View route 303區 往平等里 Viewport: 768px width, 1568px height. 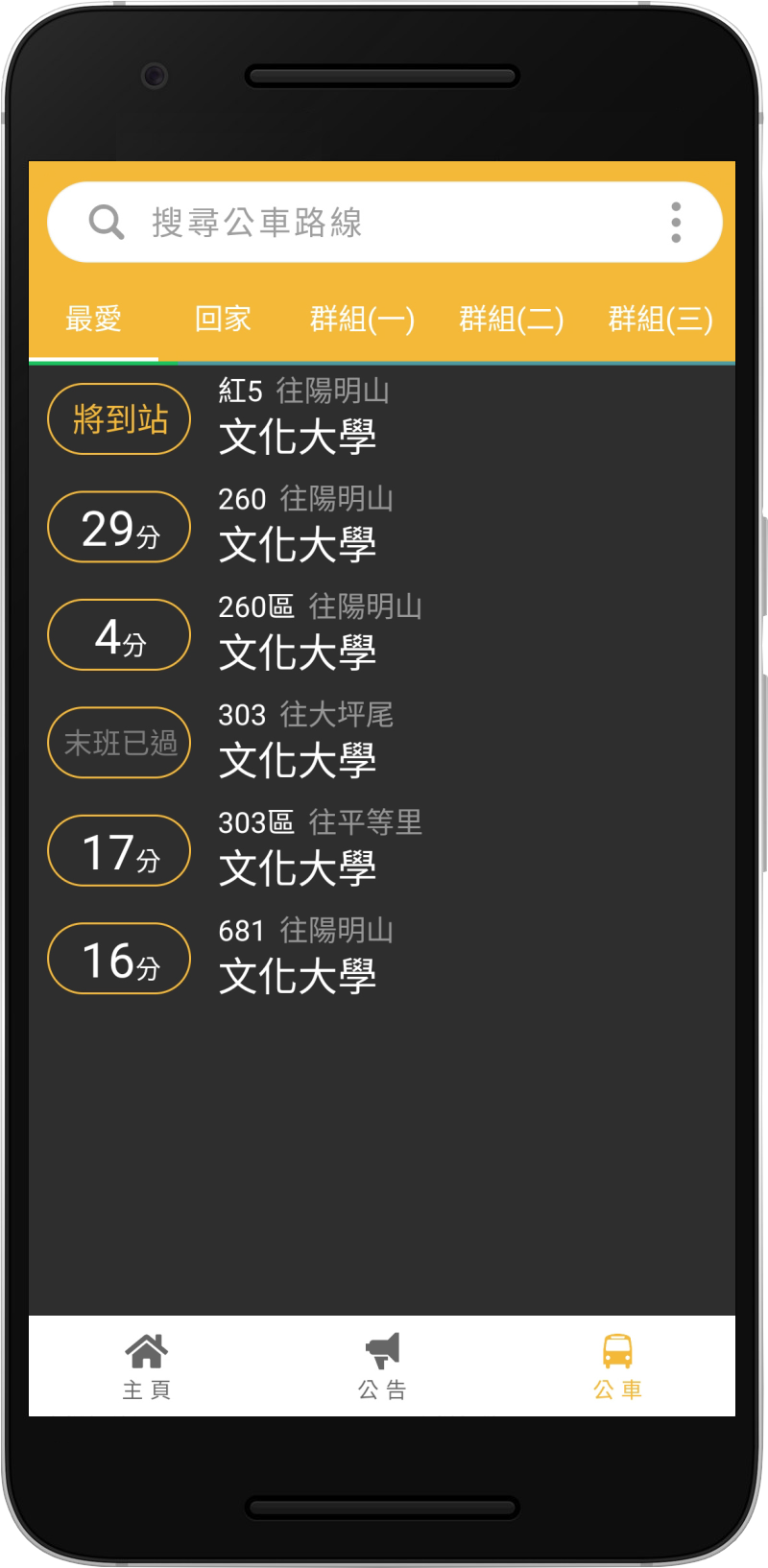point(382,850)
